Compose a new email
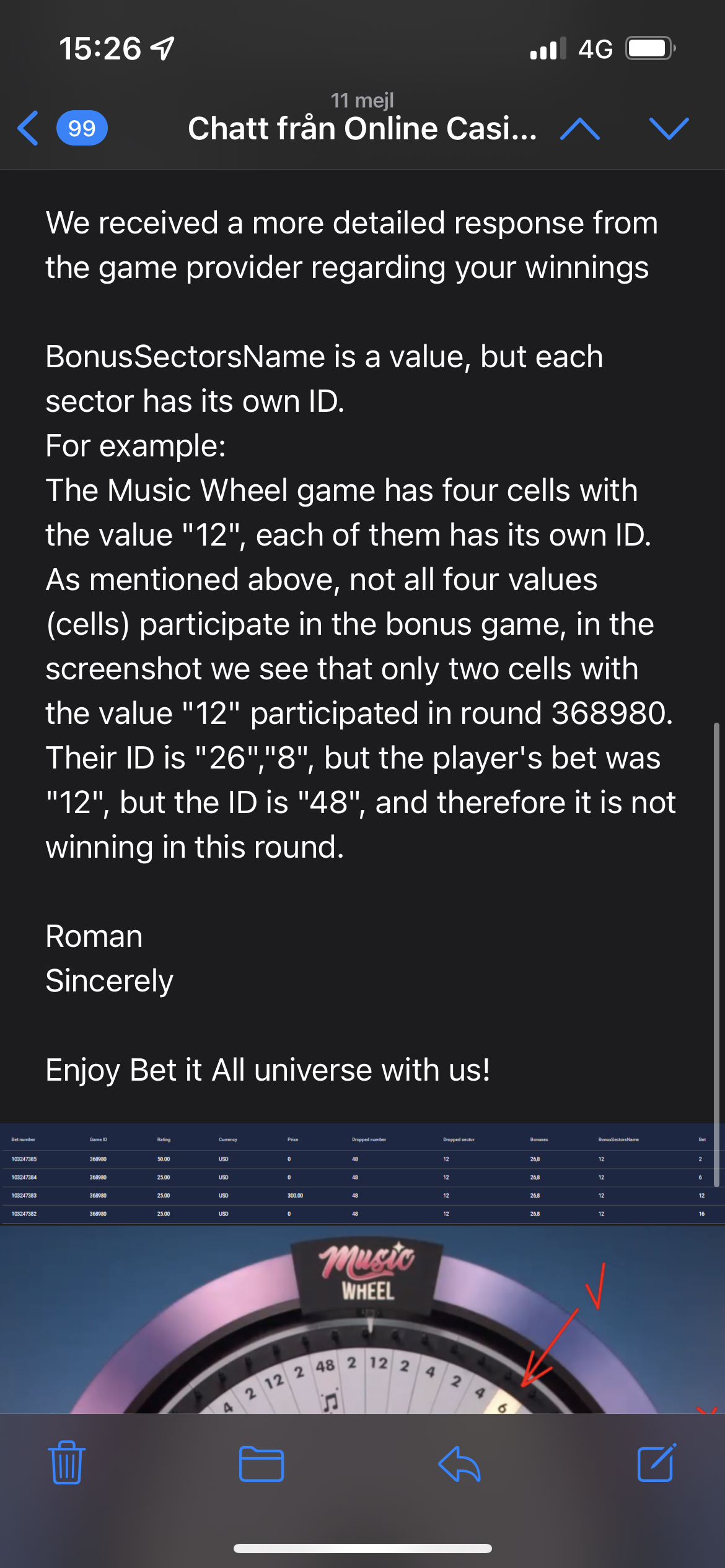725x1568 pixels. pos(656,1463)
